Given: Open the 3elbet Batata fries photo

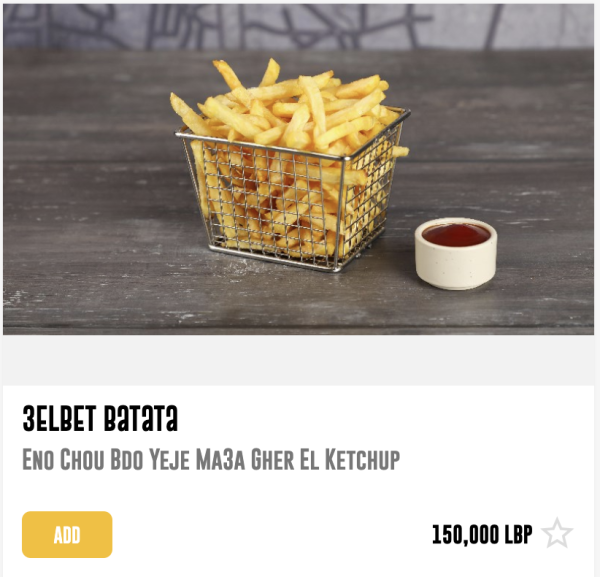Looking at the screenshot, I should pos(298,168).
